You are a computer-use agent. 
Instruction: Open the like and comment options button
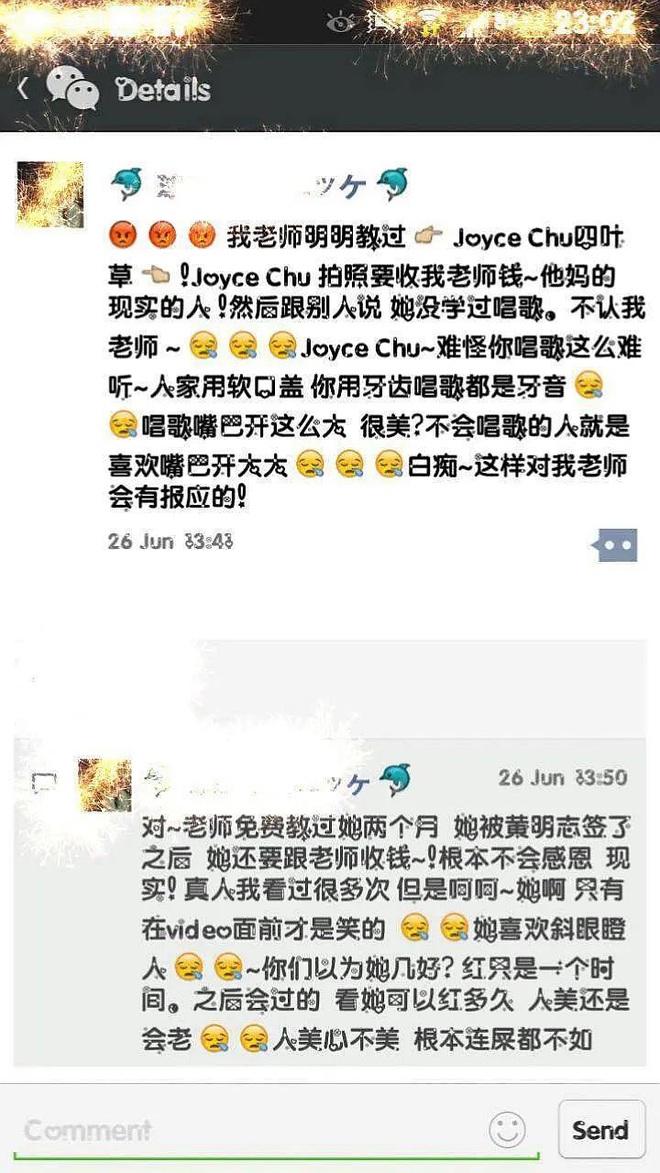click(x=615, y=545)
